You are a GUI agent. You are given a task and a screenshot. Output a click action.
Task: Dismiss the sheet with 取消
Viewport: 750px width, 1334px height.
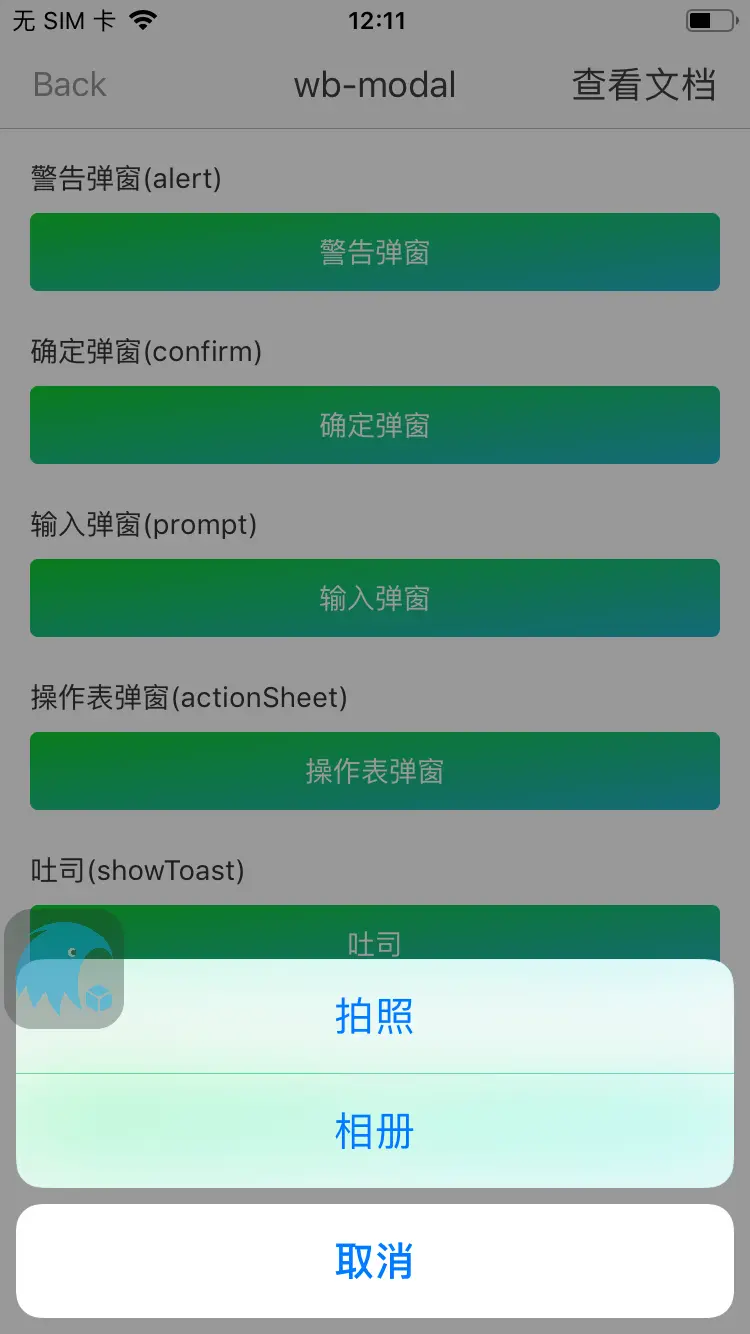tap(375, 1261)
